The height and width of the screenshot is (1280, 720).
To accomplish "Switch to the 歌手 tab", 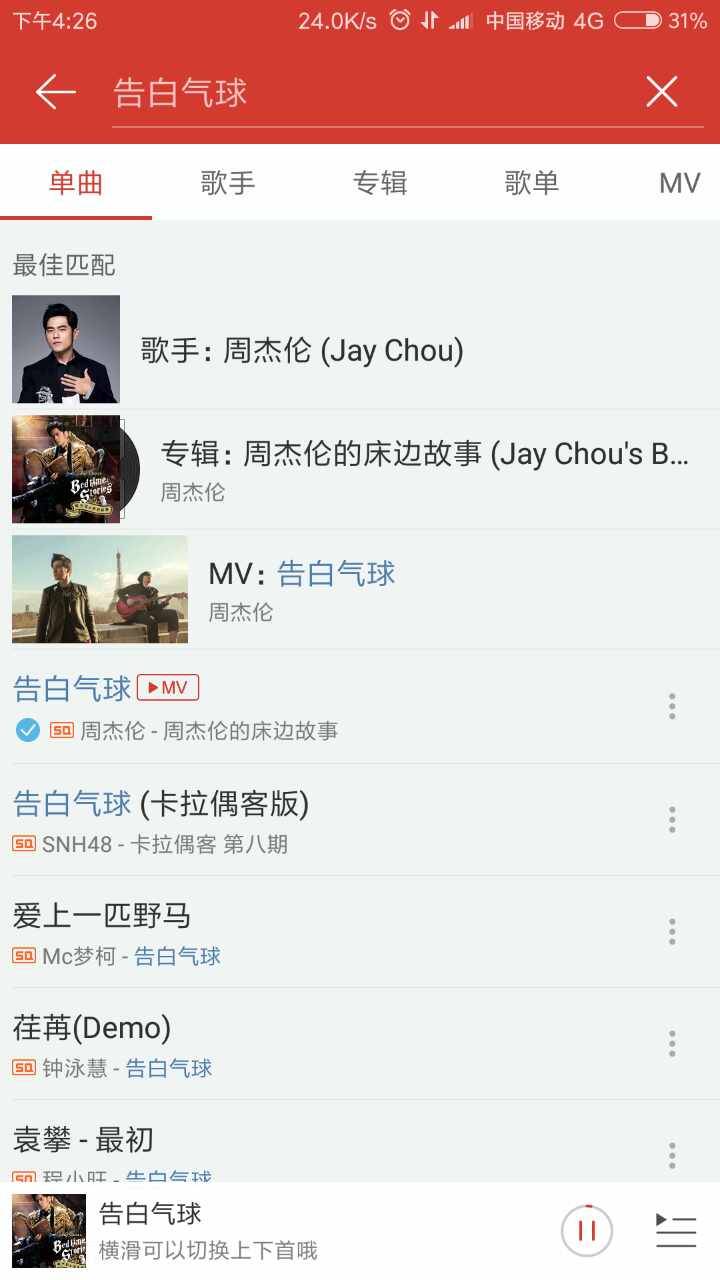I will pyautogui.click(x=228, y=183).
